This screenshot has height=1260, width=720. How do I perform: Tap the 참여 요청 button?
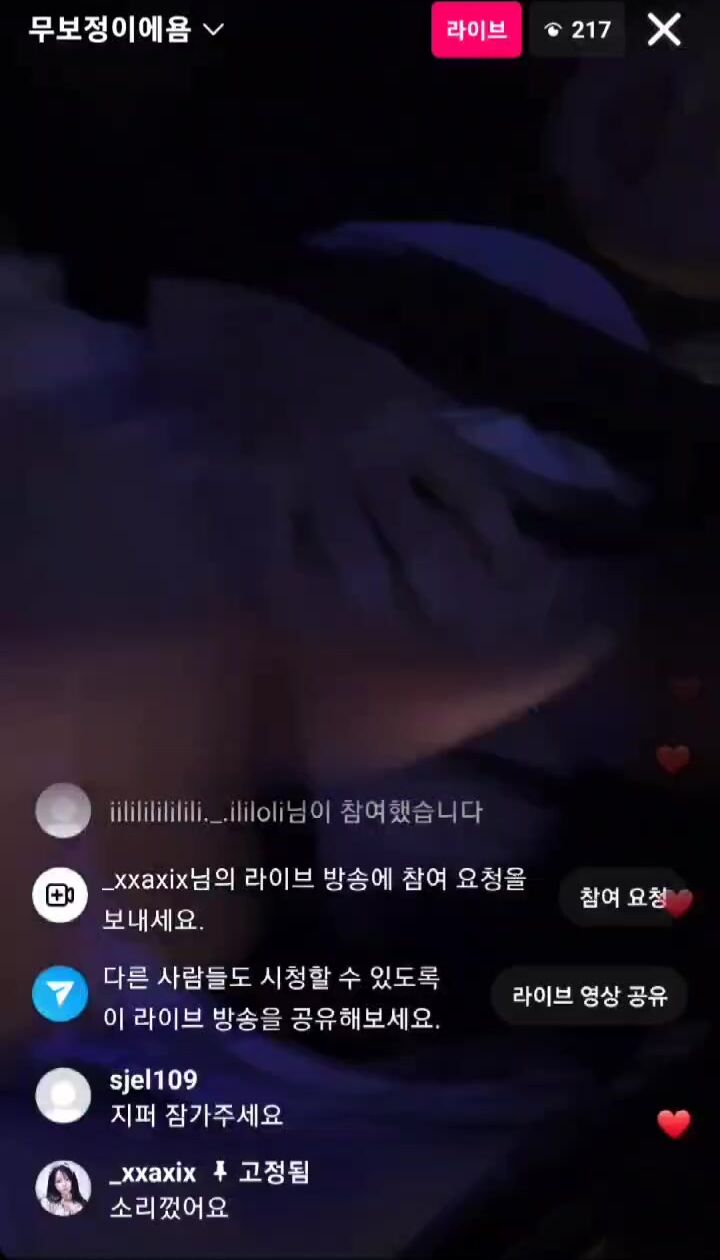[624, 897]
